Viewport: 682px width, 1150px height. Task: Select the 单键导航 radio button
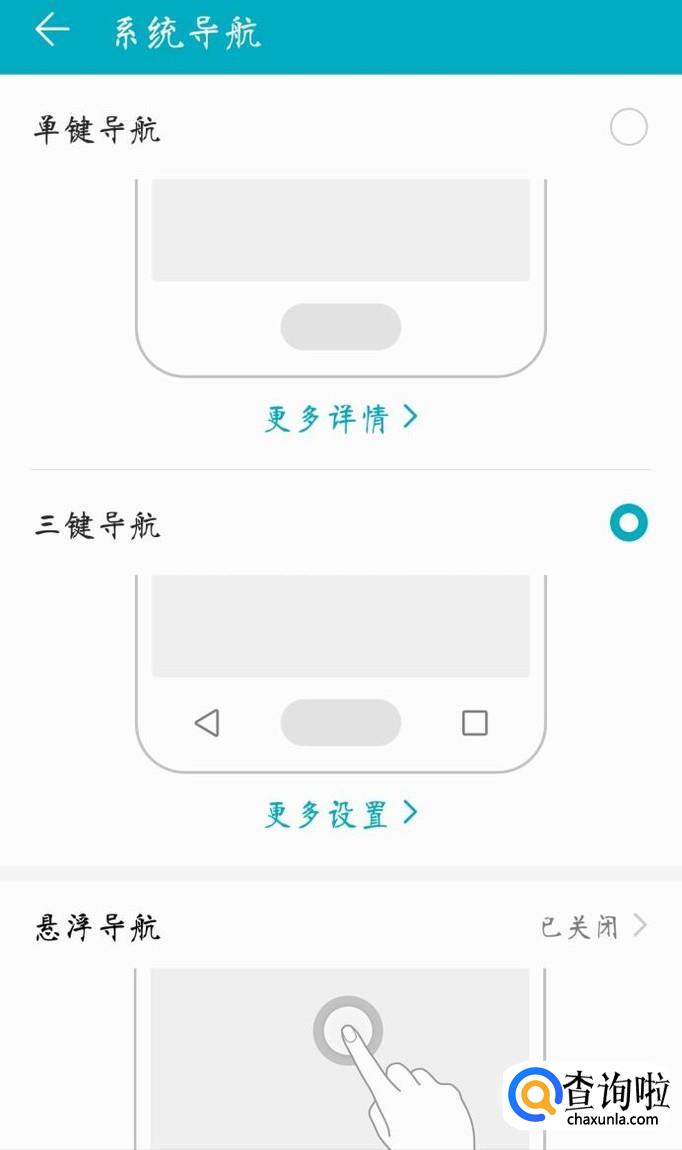click(x=628, y=128)
